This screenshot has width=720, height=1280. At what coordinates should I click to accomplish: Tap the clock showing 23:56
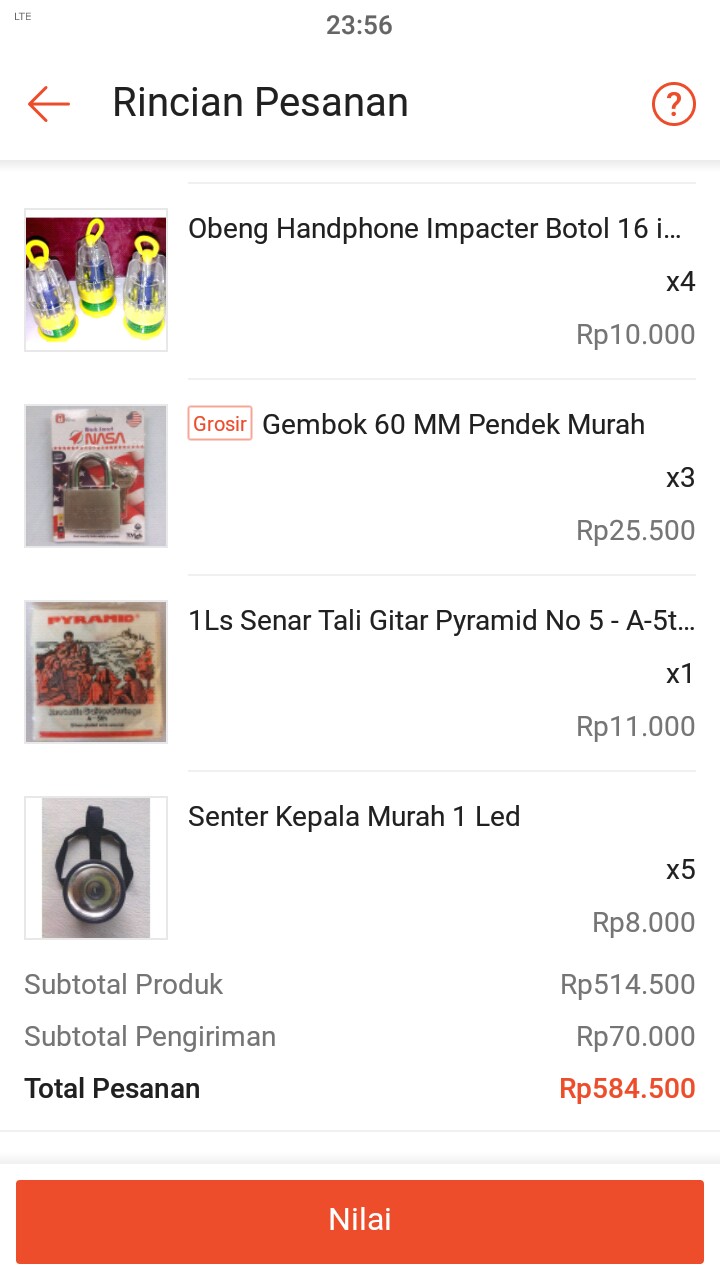[x=360, y=25]
